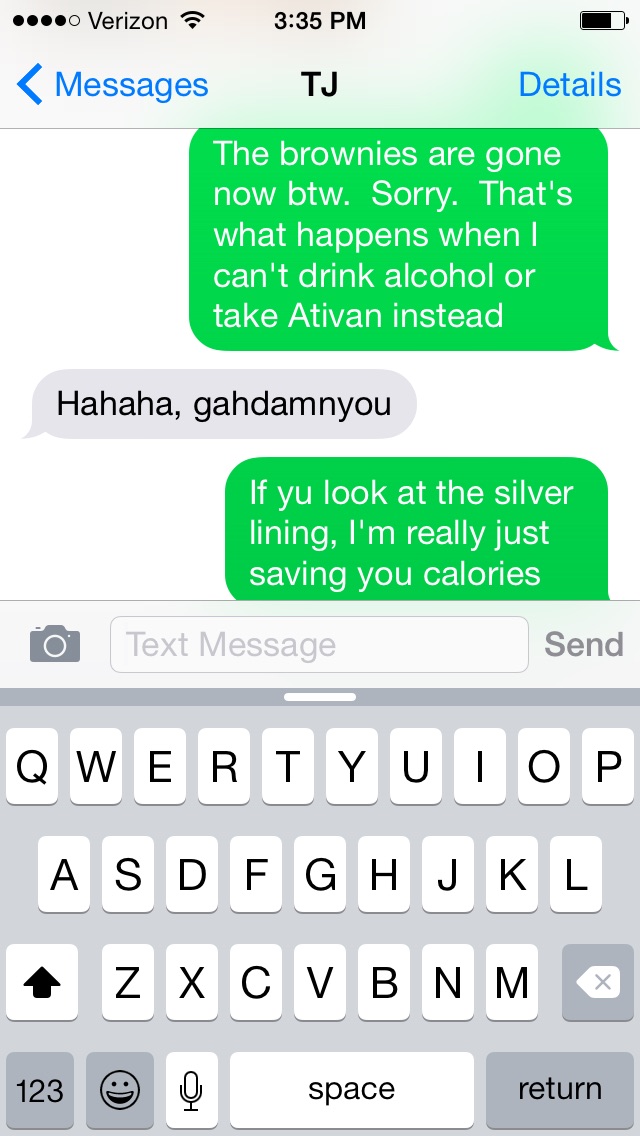
Task: Go back to the Messages list
Action: click(x=112, y=85)
